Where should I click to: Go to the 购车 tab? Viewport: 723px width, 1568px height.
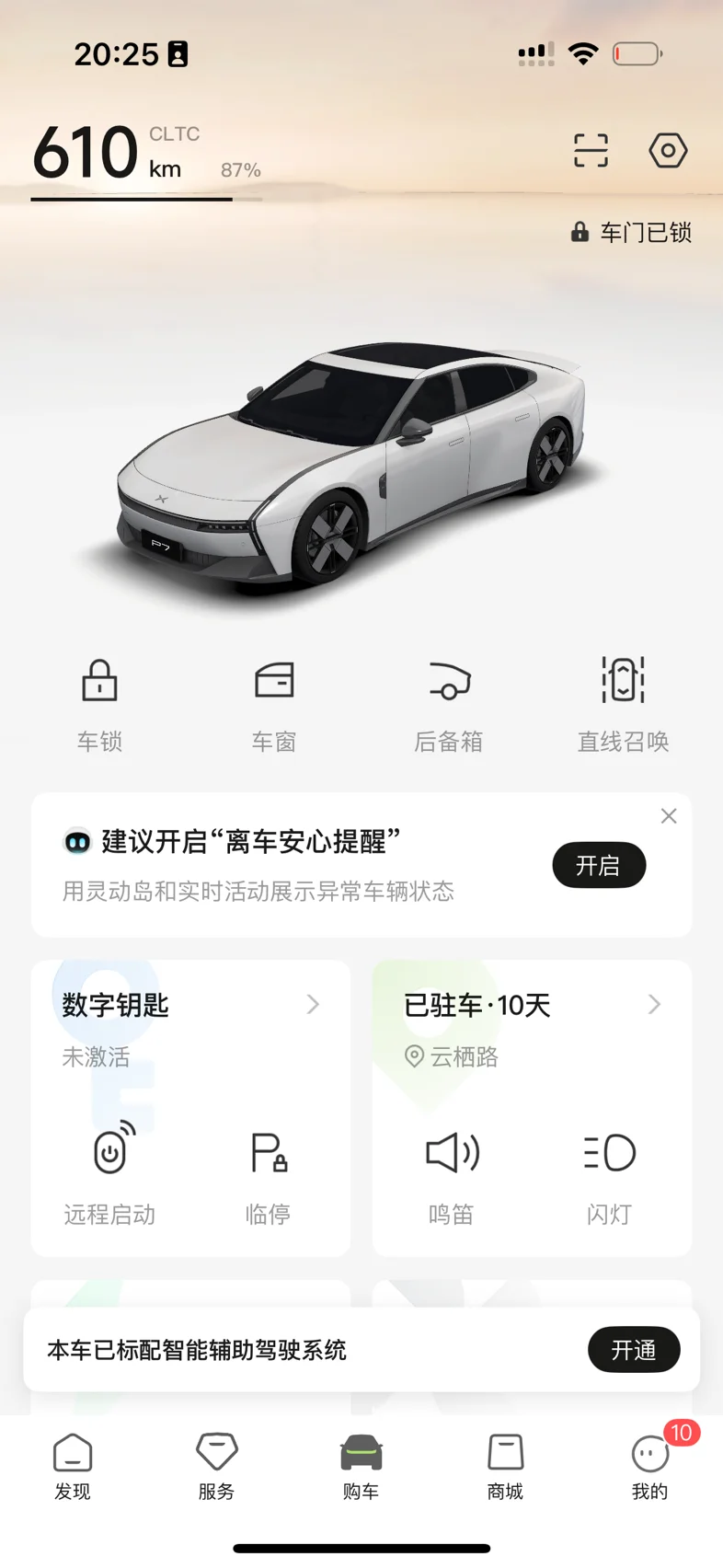pos(361,1467)
